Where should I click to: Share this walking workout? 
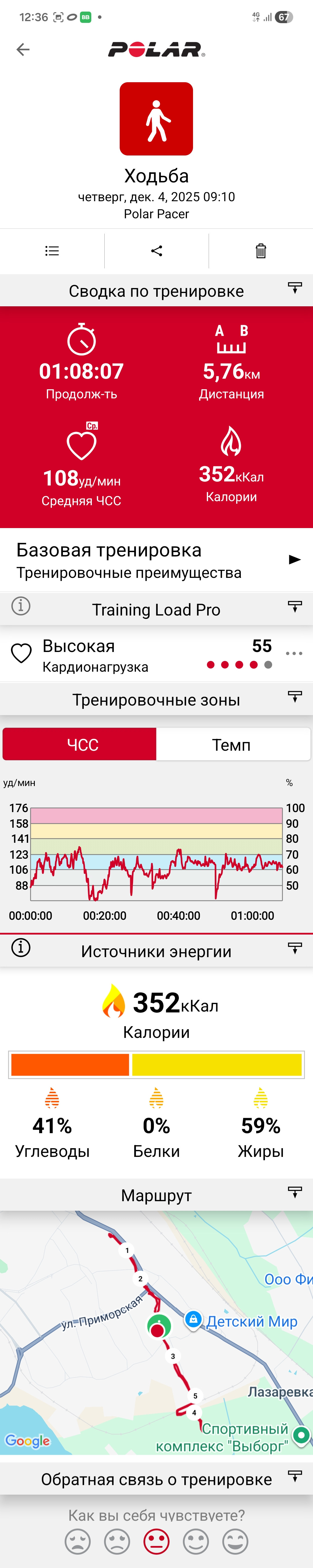156,251
